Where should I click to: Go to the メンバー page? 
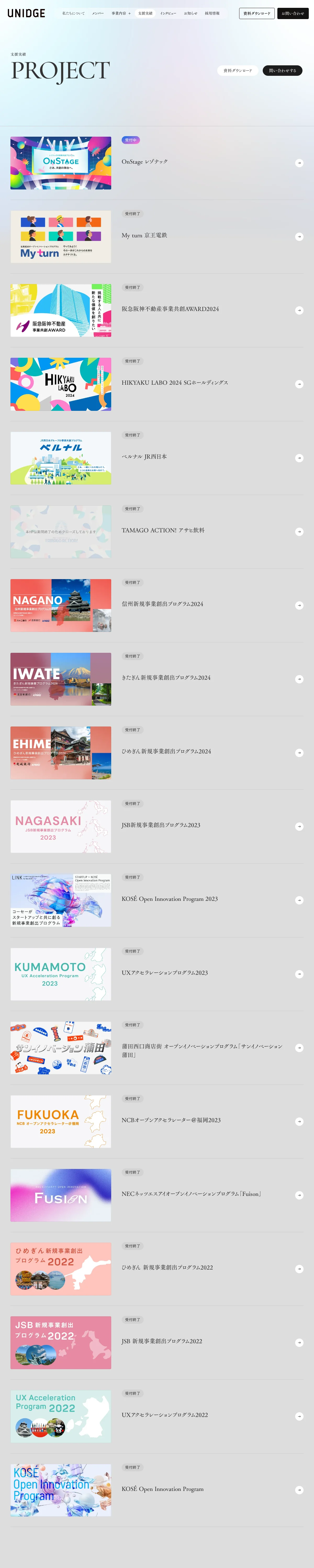point(98,13)
